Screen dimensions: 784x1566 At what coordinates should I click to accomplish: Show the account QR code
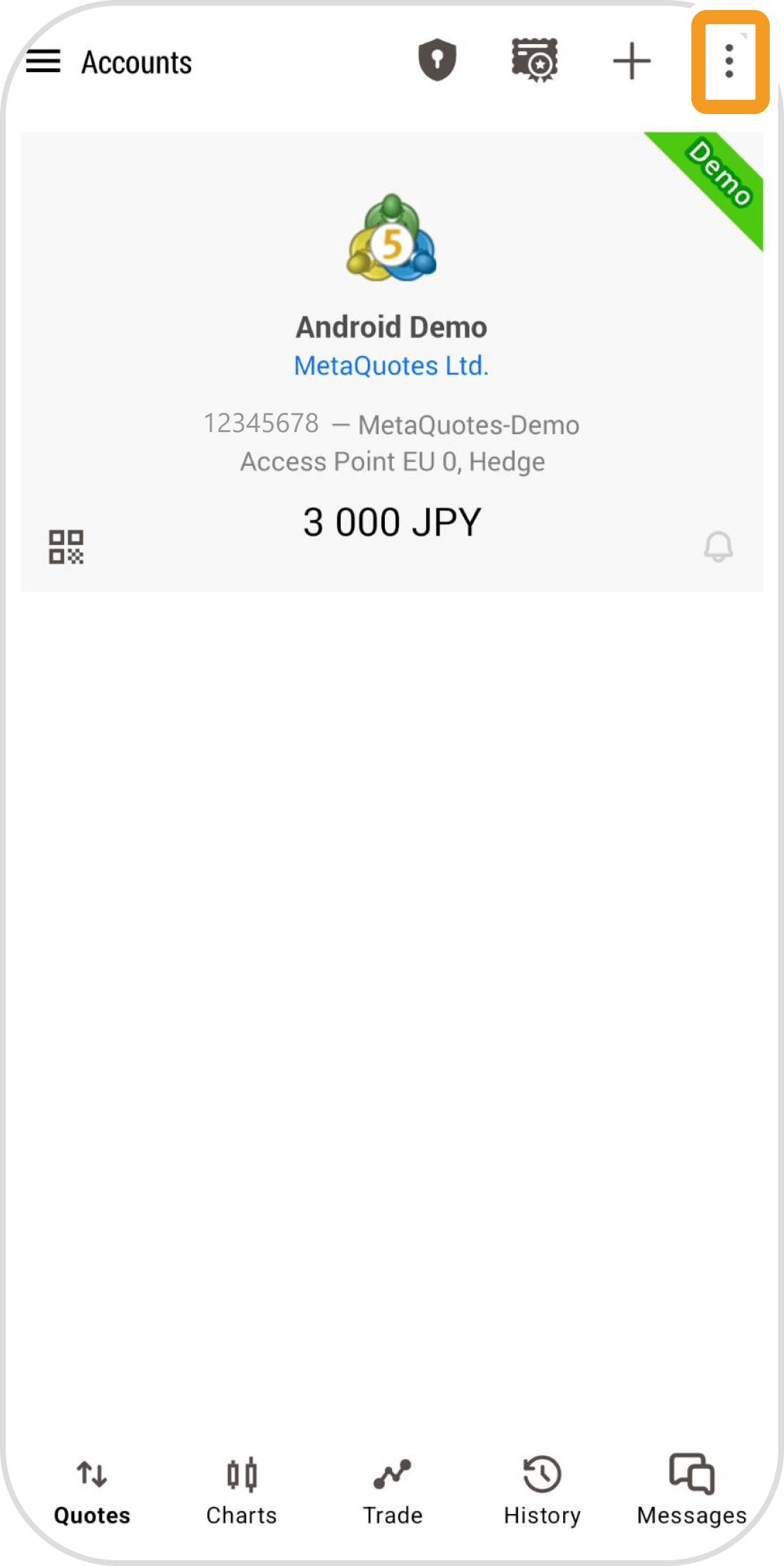tap(66, 547)
